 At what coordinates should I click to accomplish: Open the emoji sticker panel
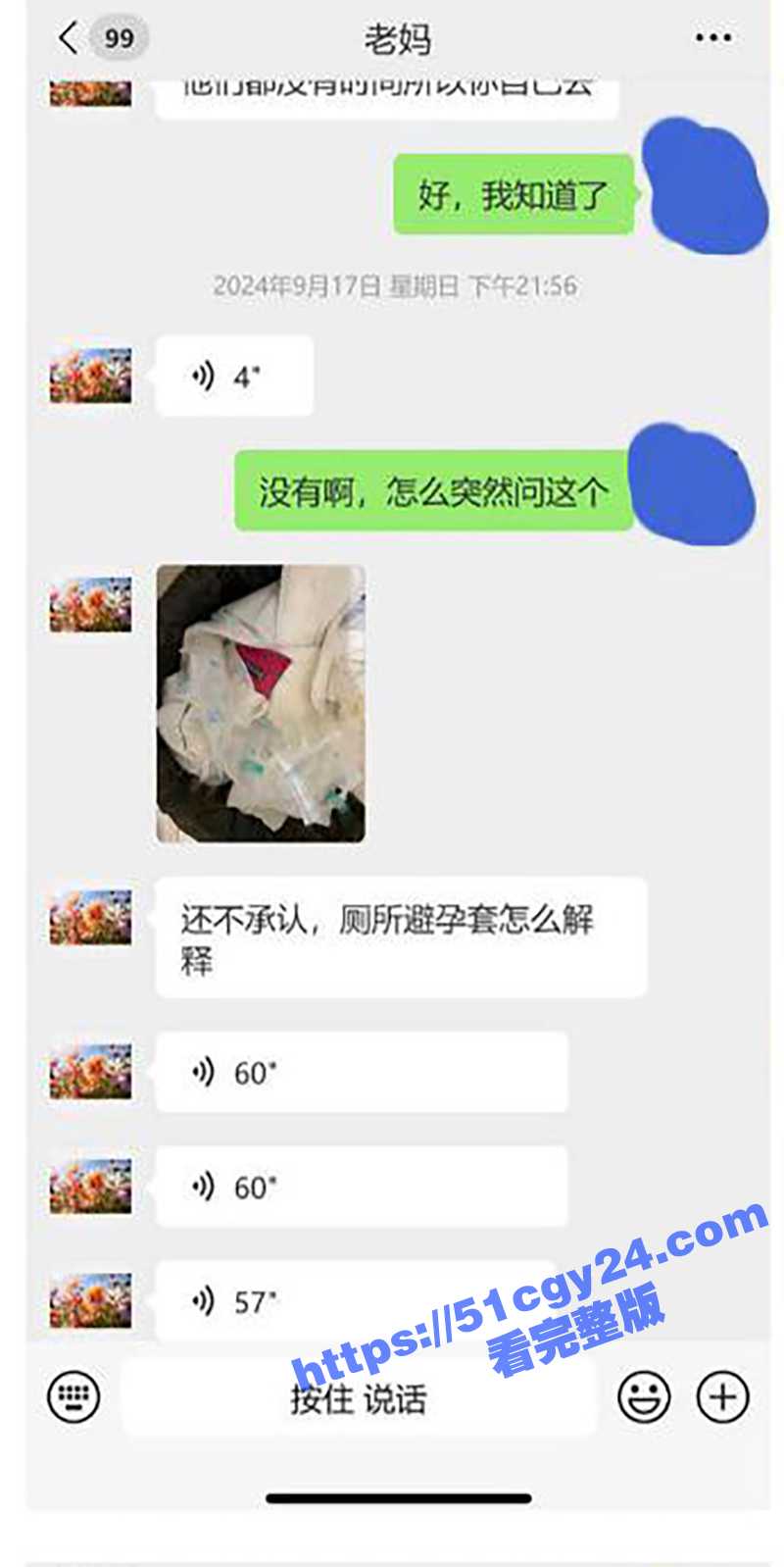[644, 1396]
